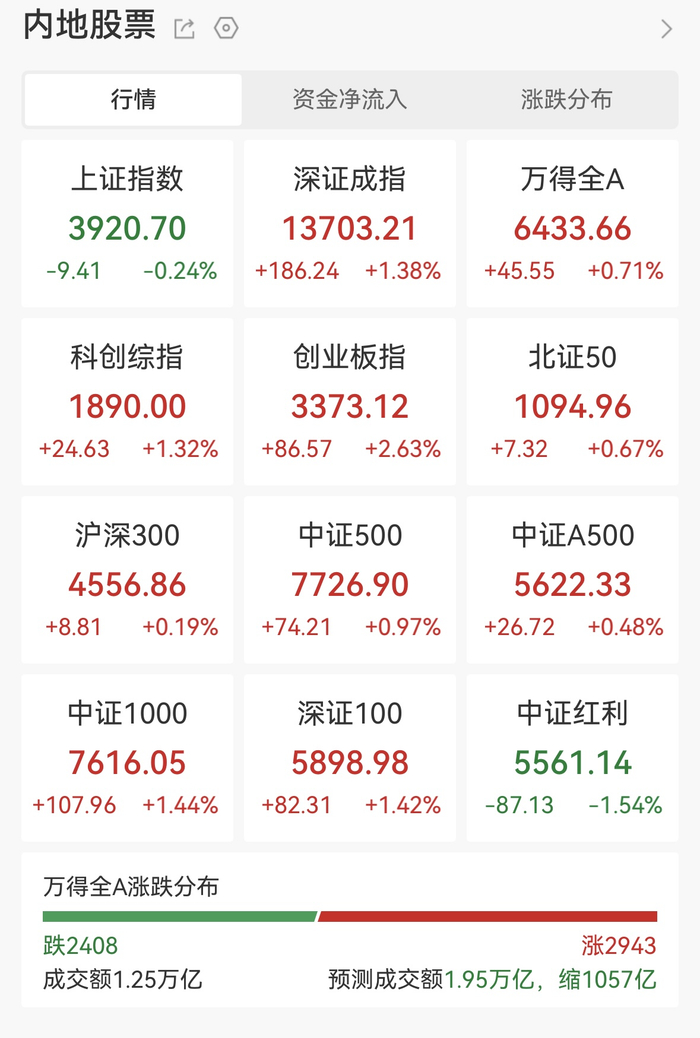View the 中证红利 index card
700x1038 pixels.
(x=572, y=757)
